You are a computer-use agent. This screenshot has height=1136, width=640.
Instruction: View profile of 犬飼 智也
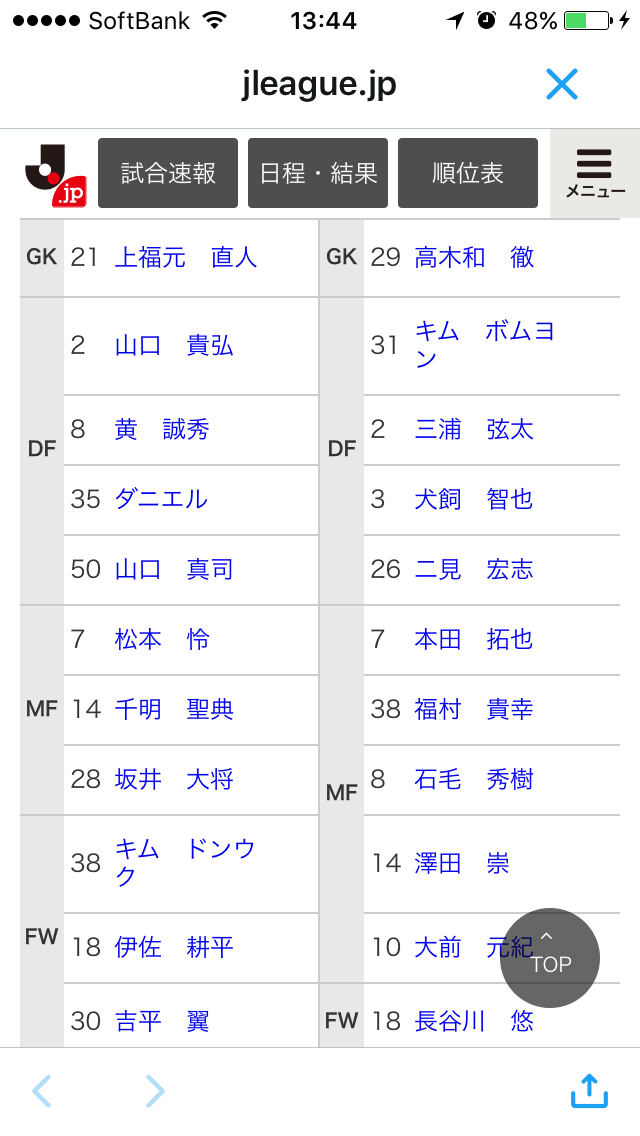tap(474, 499)
